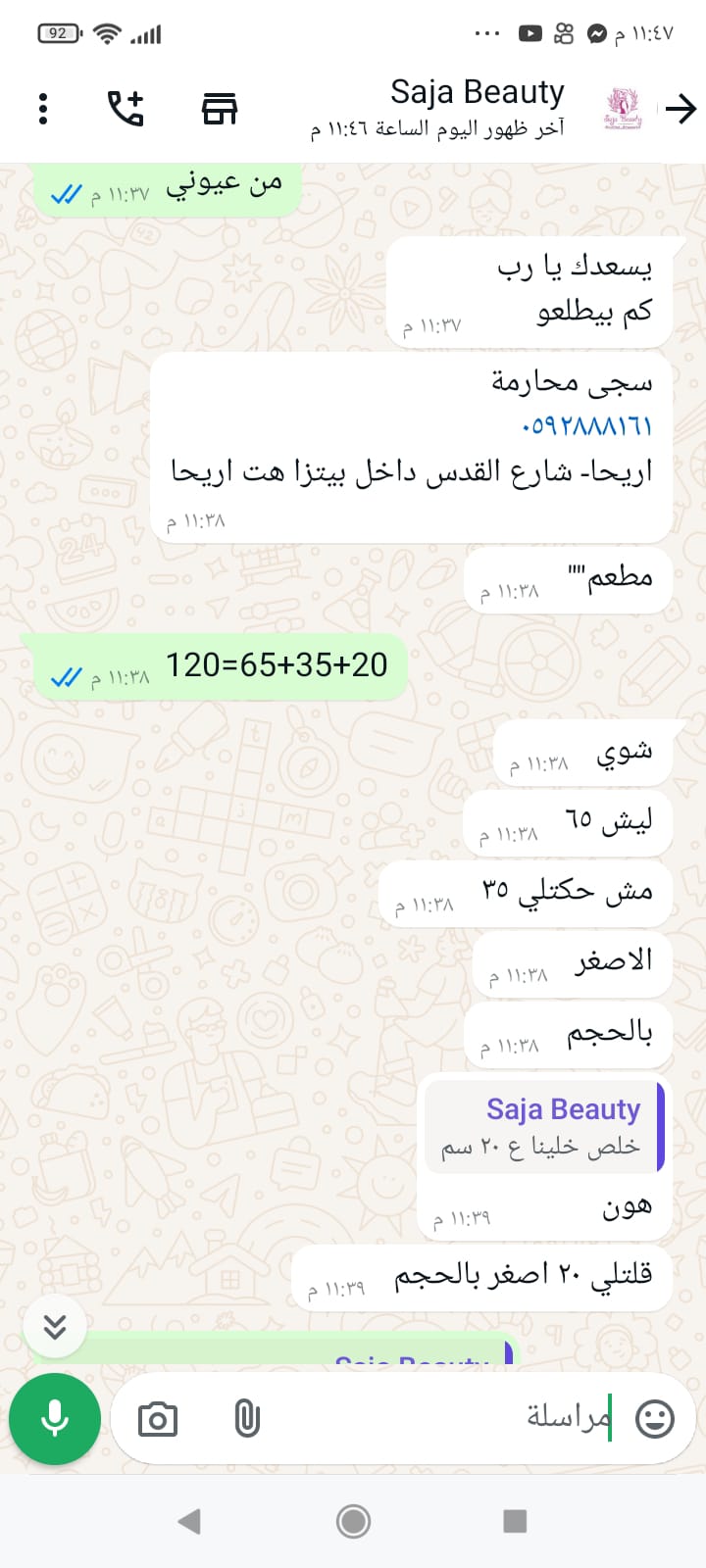Image resolution: width=706 pixels, height=1568 pixels.
Task: Open the emoji picker
Action: (x=655, y=1418)
